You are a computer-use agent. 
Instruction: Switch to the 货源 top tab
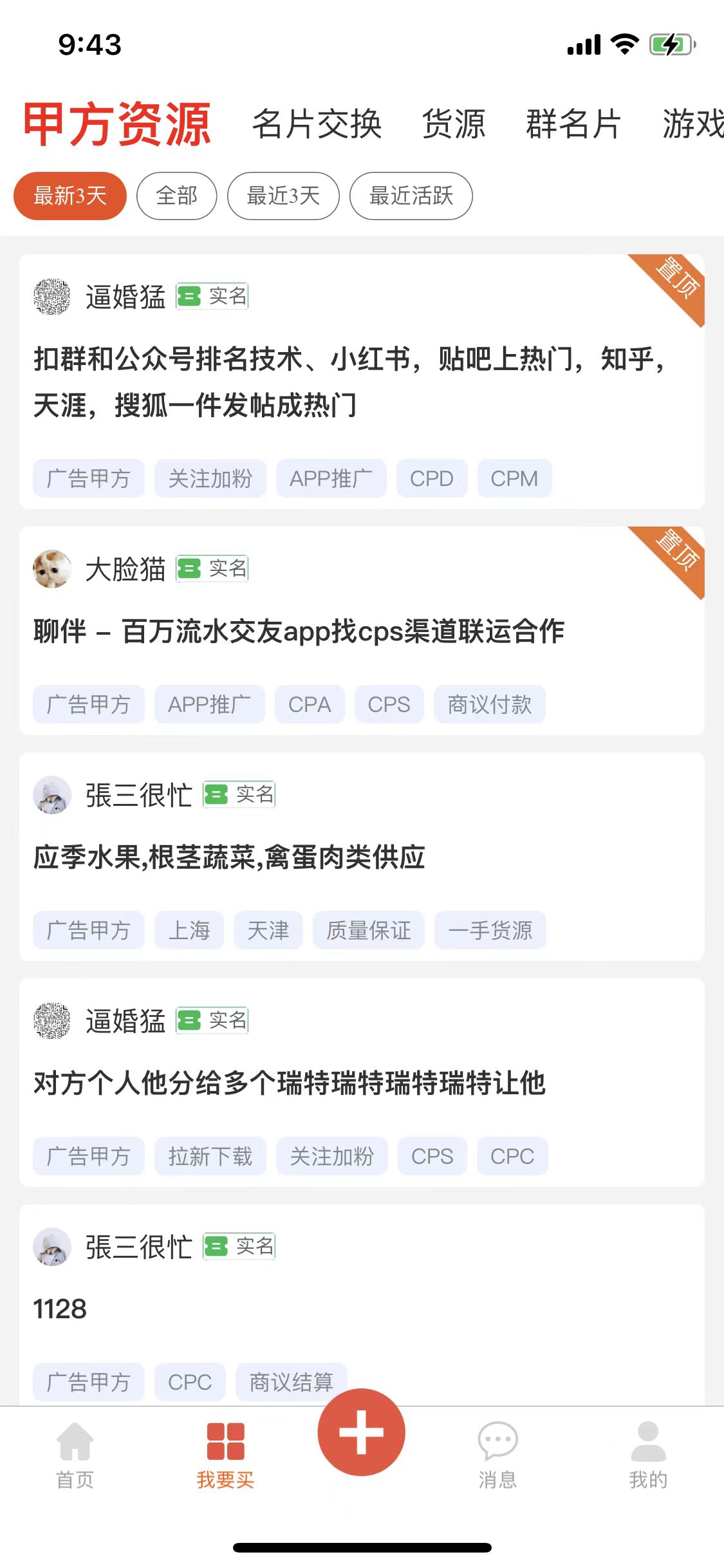454,124
